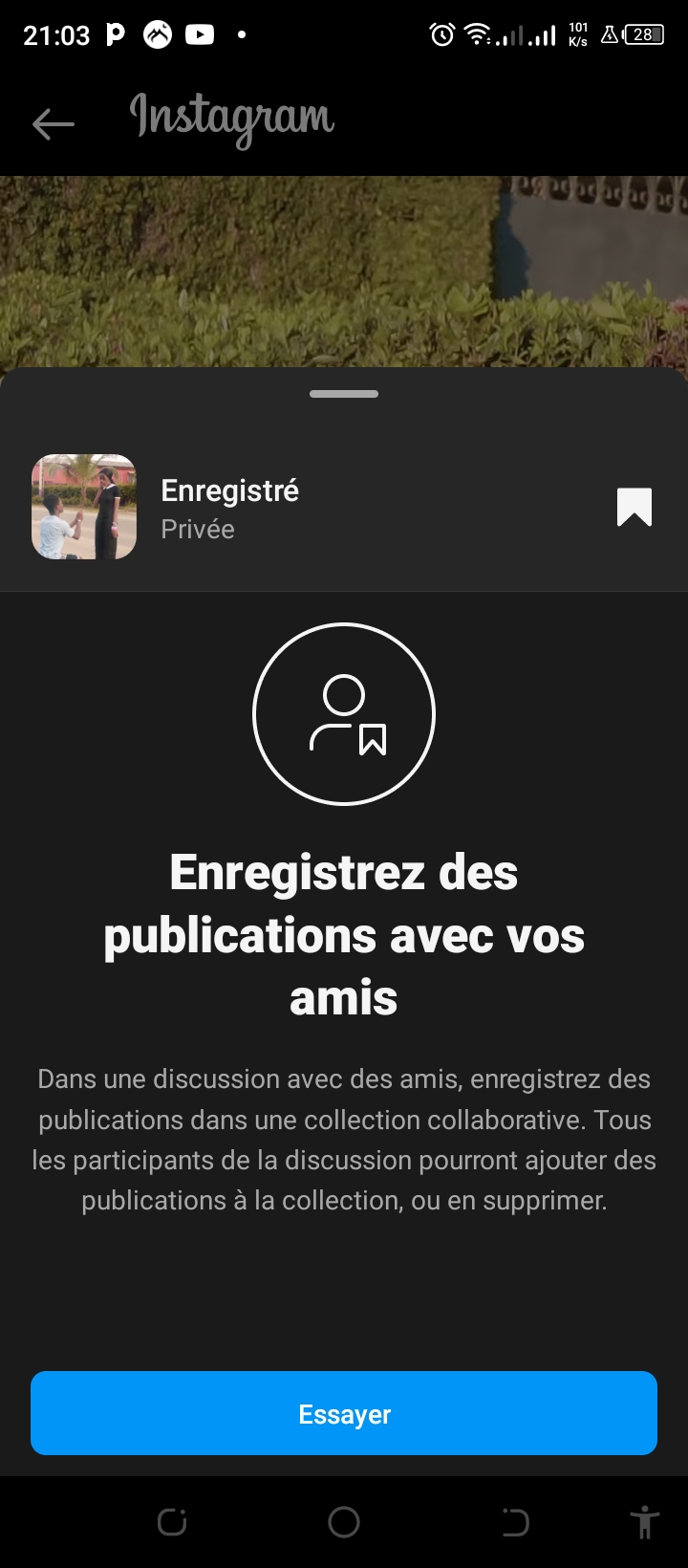The height and width of the screenshot is (1568, 688).
Task: Tap the Essayer button
Action: tap(344, 1413)
